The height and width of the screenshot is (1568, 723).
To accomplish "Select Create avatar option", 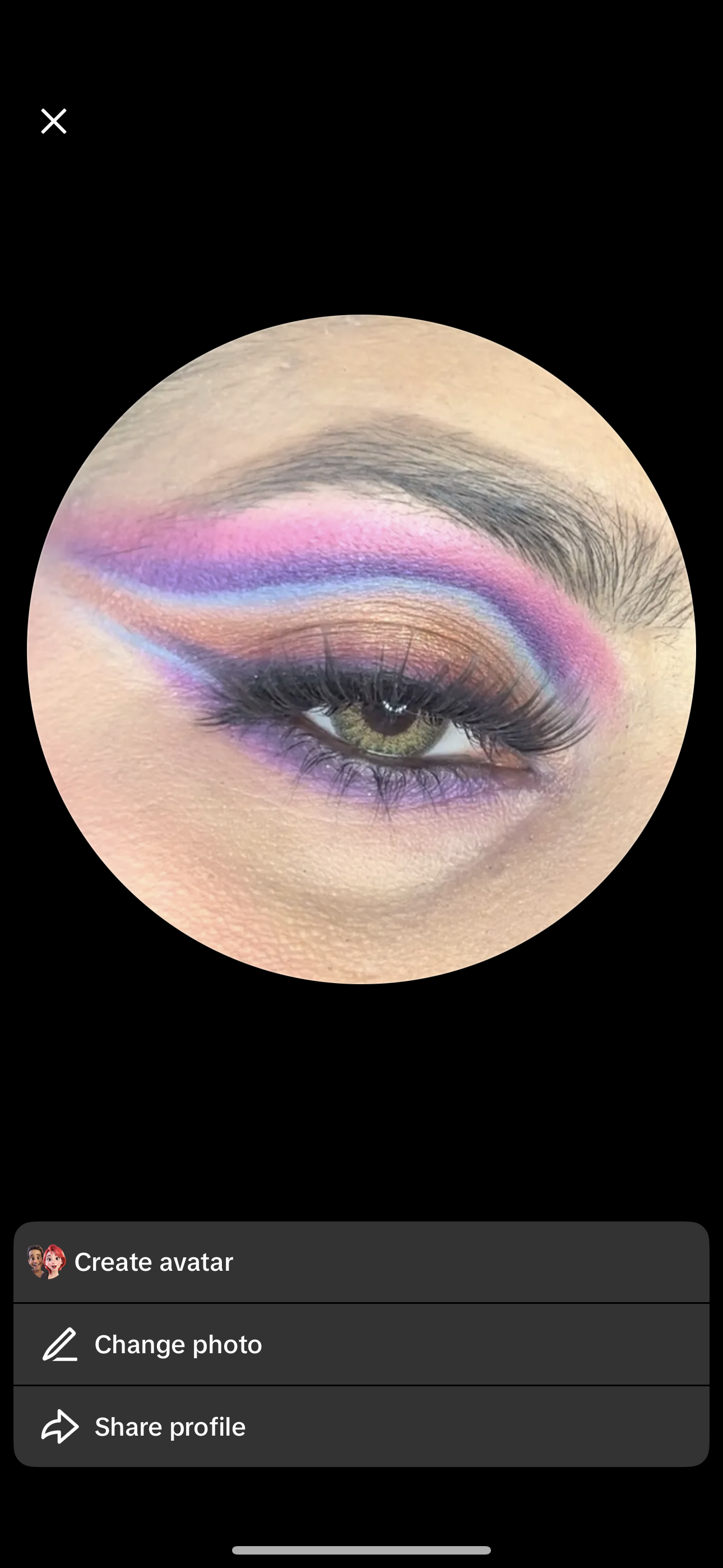I will 361,1262.
